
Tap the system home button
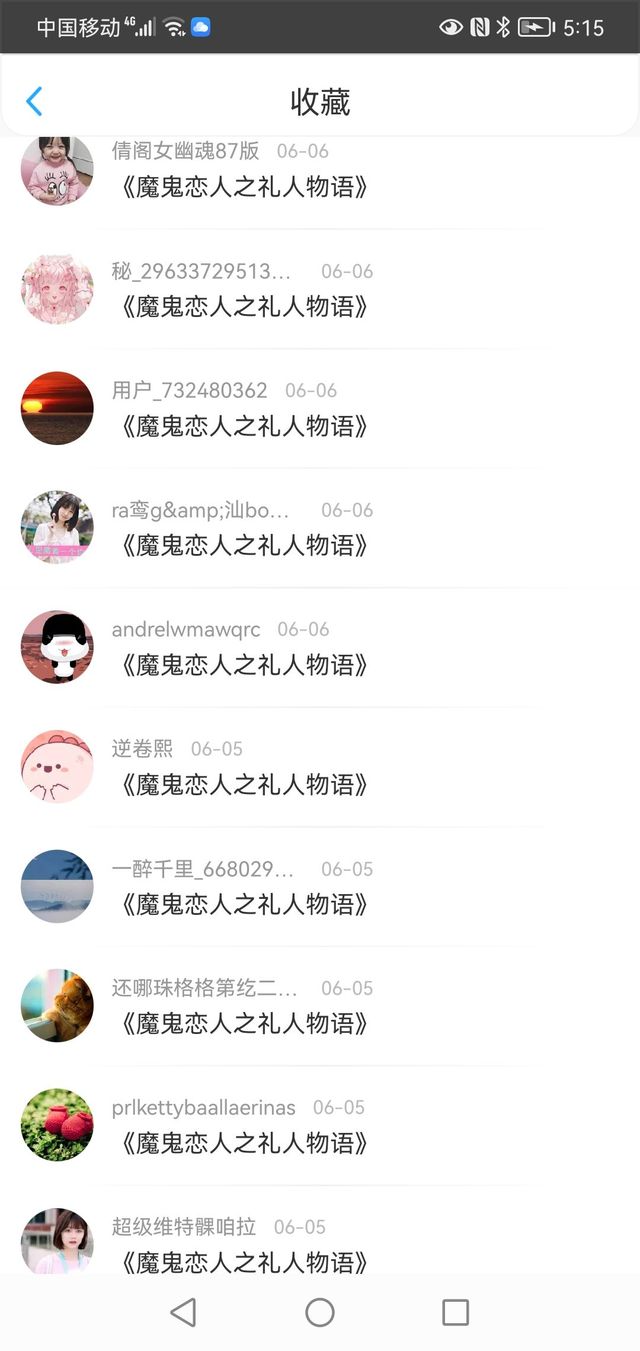click(320, 1312)
